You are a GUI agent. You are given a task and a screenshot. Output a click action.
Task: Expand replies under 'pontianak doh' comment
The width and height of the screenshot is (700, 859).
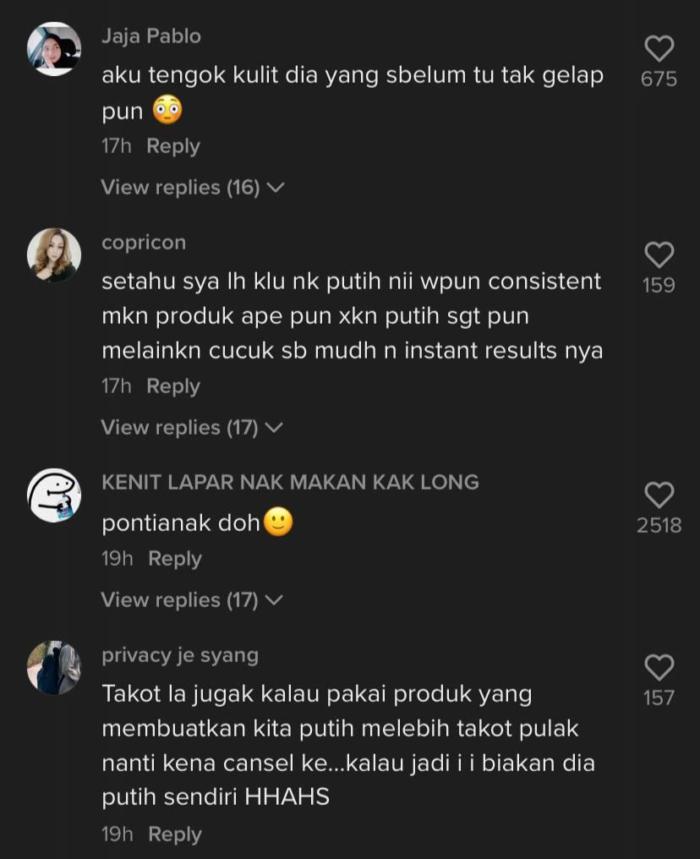coord(192,600)
